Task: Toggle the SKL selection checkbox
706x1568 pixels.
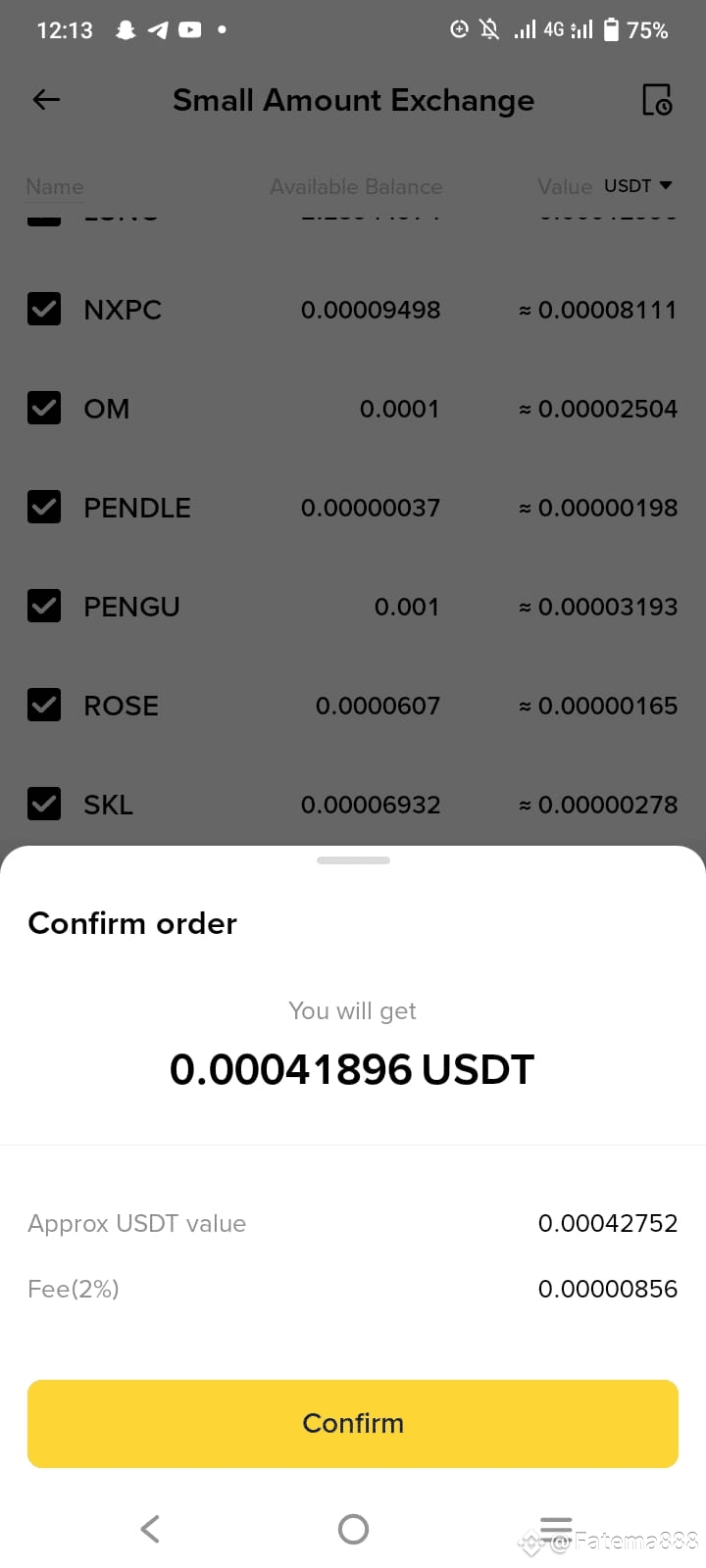Action: [44, 804]
